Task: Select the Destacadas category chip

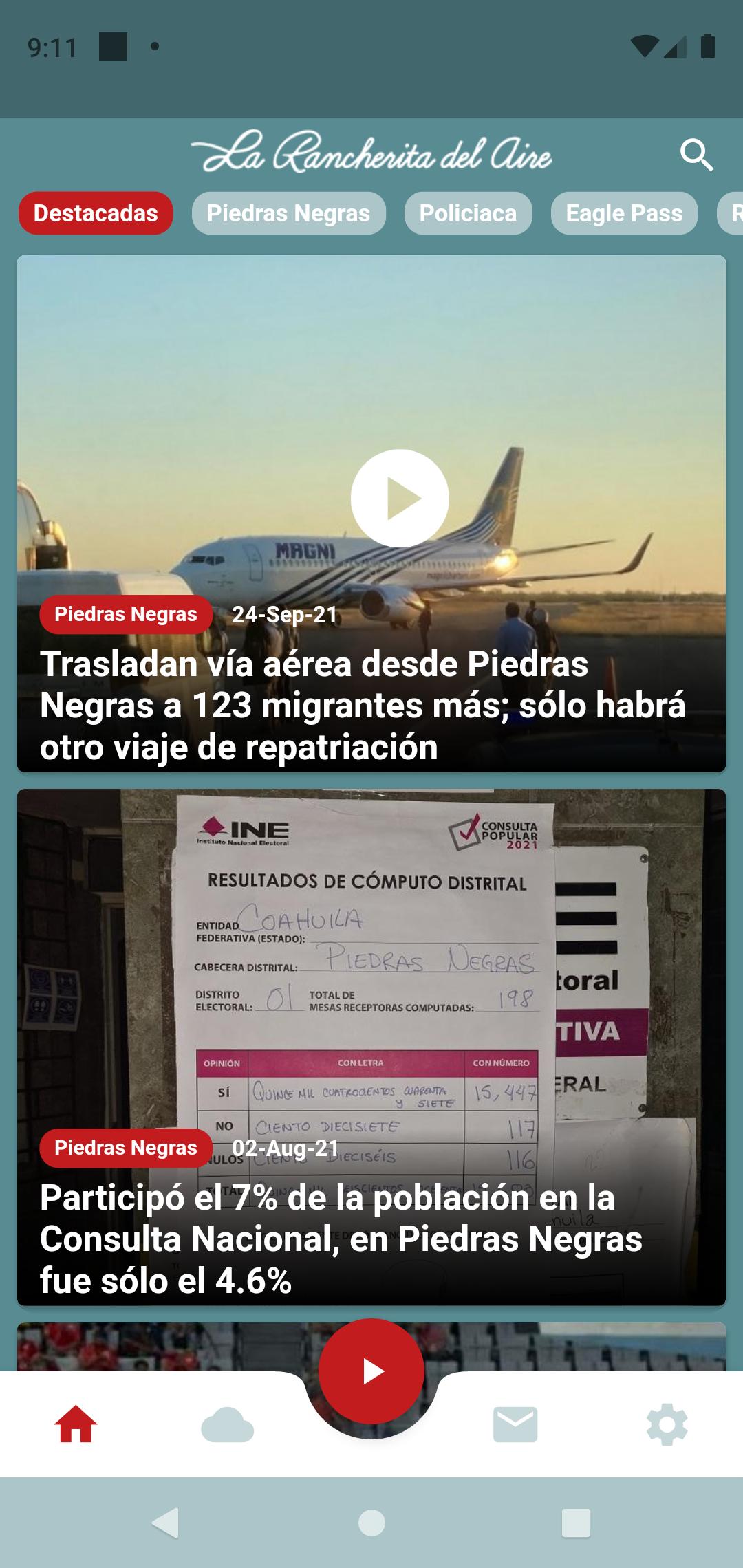Action: tap(96, 213)
